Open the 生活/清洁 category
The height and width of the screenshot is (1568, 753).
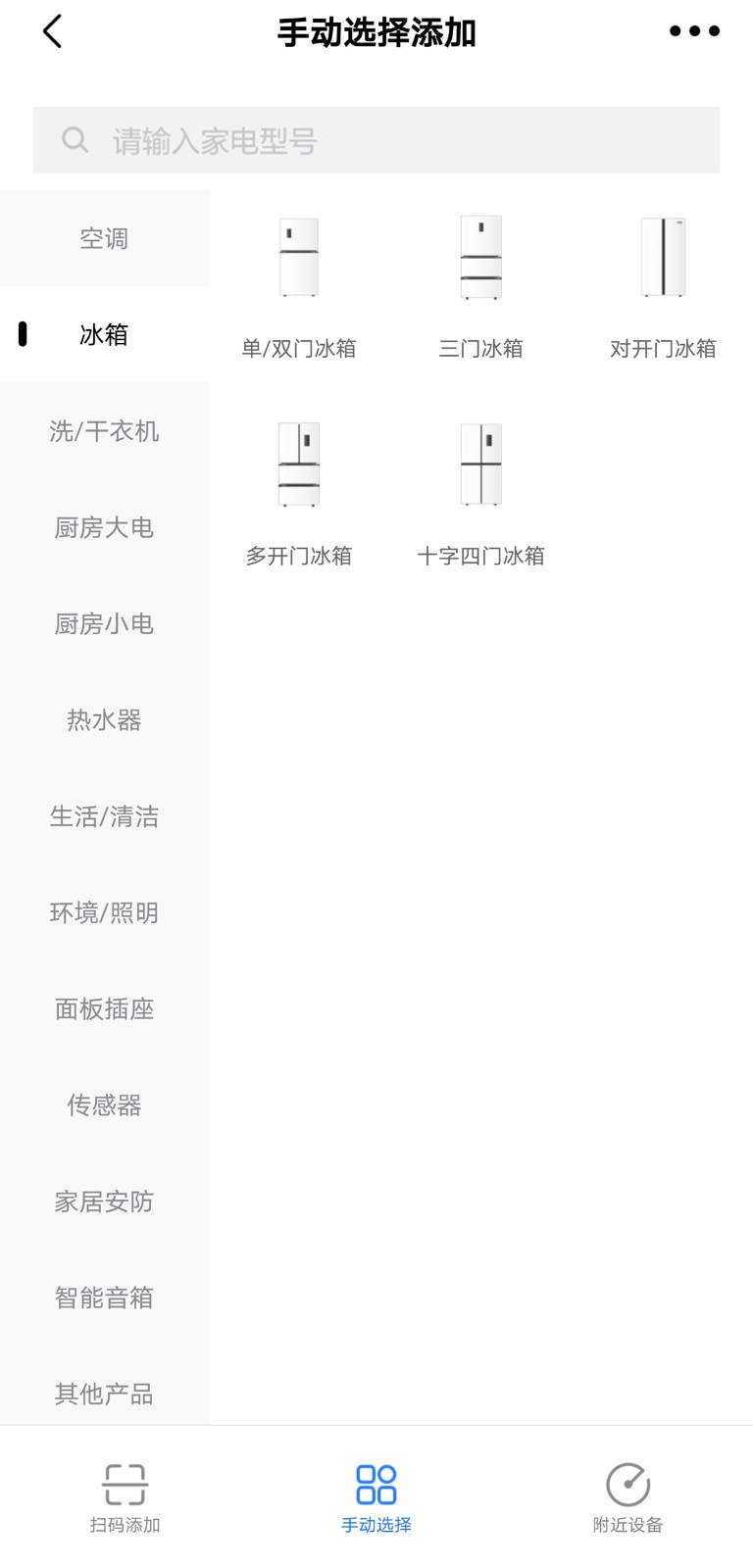coord(104,816)
